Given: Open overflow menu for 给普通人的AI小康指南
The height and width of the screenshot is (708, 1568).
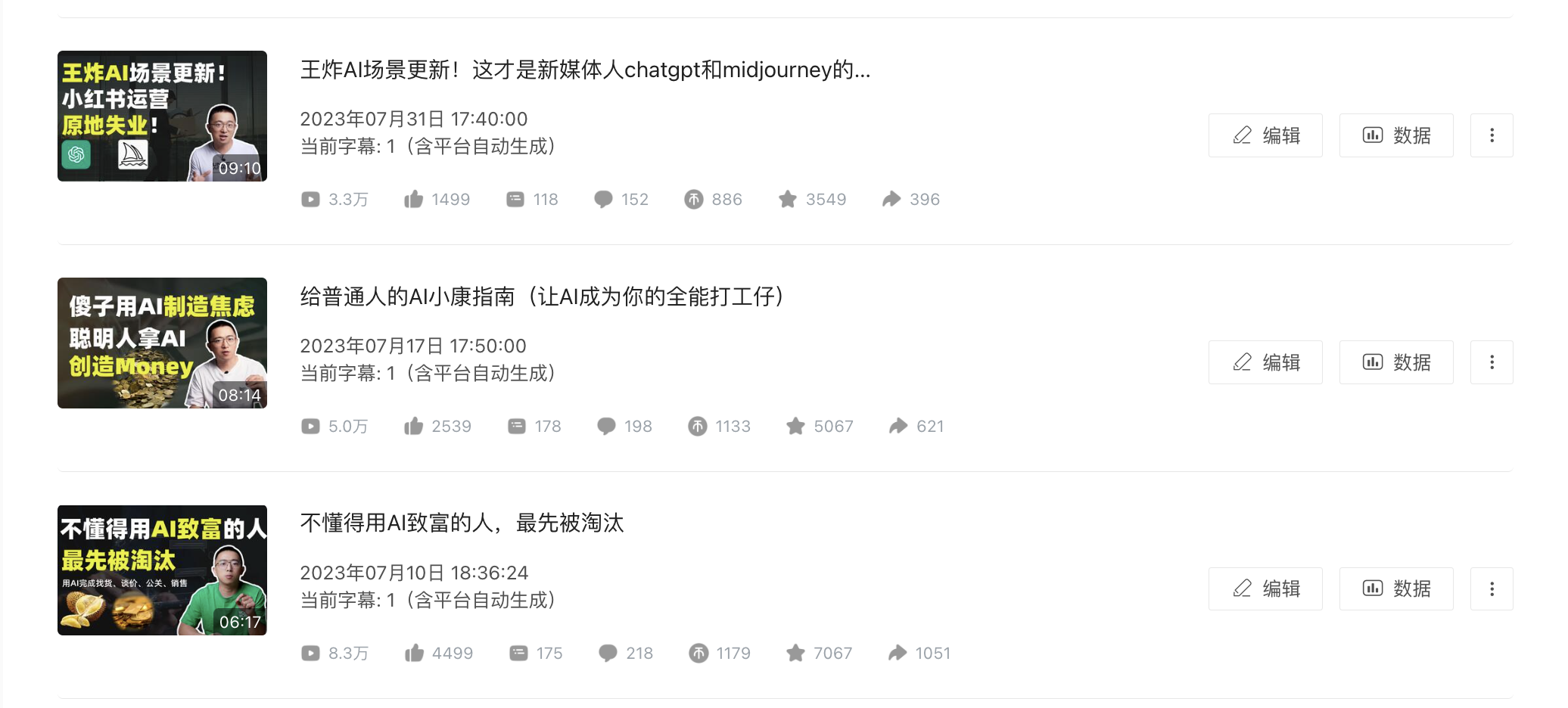Looking at the screenshot, I should click(1491, 362).
